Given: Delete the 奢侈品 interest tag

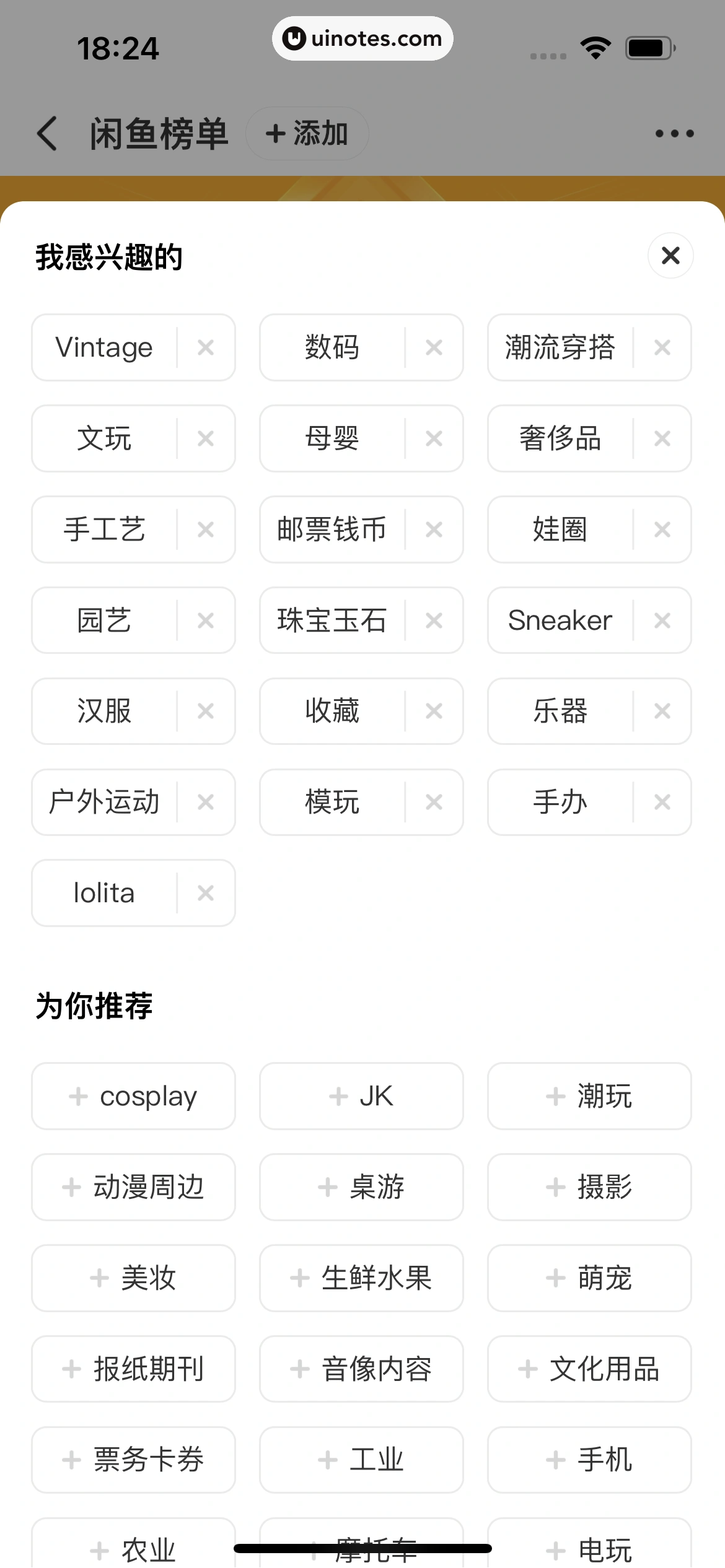Looking at the screenshot, I should (x=661, y=438).
